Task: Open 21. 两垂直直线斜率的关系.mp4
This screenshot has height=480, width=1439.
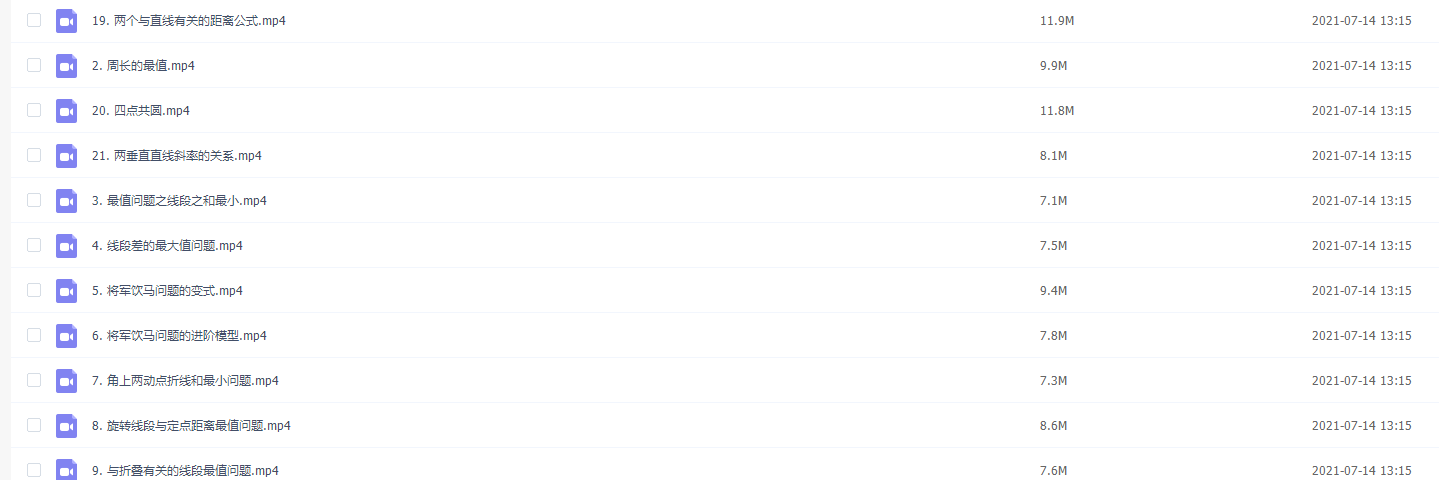Action: tap(176, 156)
